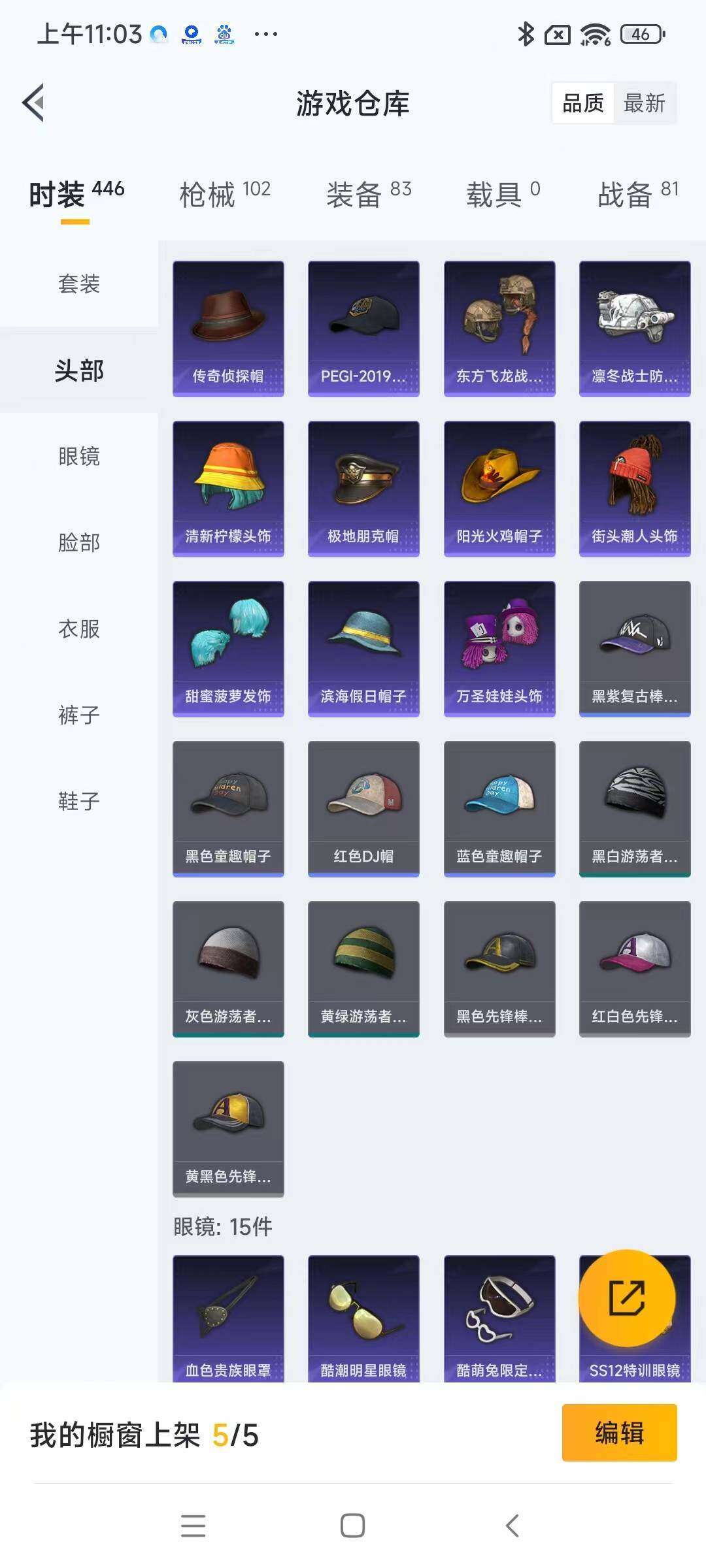Viewport: 706px width, 1568px height.
Task: Sort items by 品质
Action: pyautogui.click(x=583, y=103)
